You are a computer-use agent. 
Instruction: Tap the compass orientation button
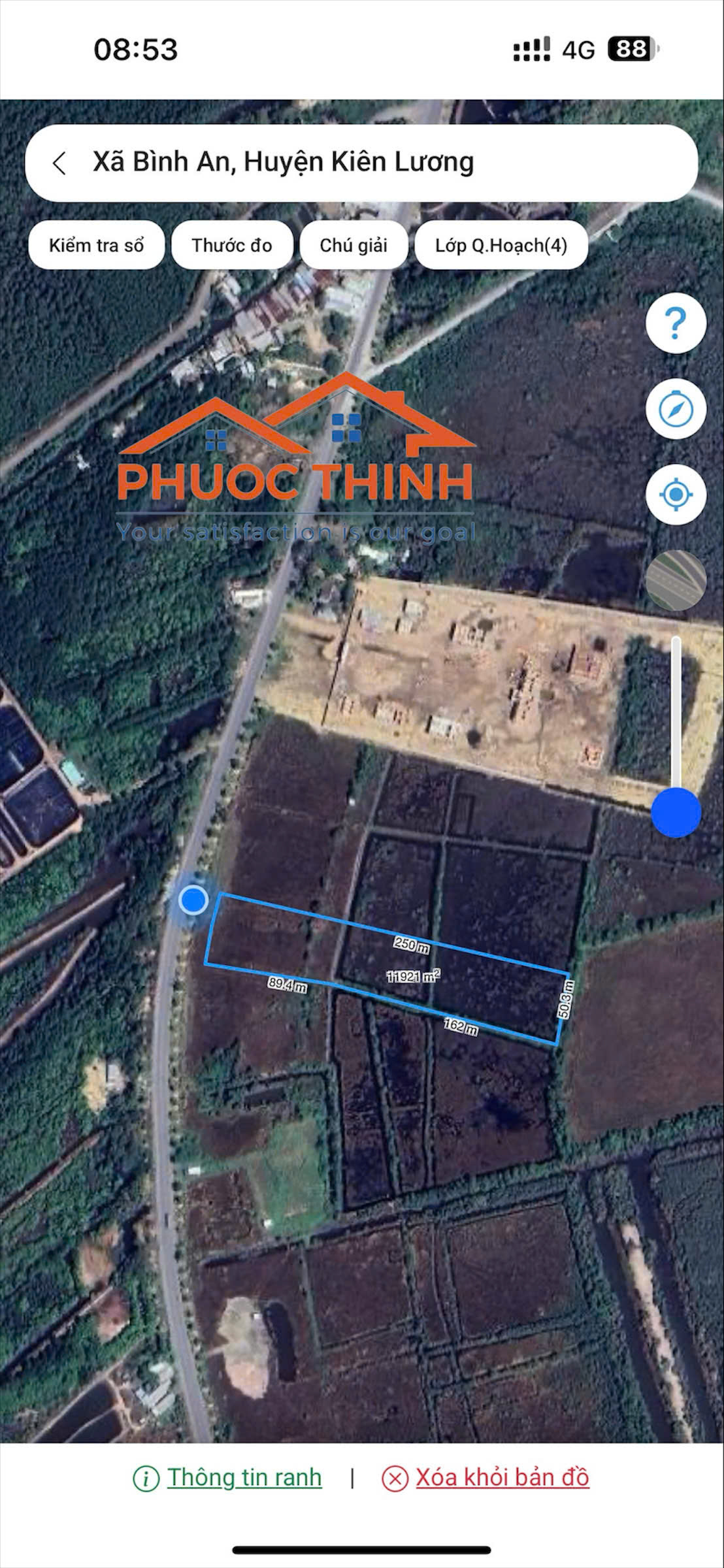point(676,409)
